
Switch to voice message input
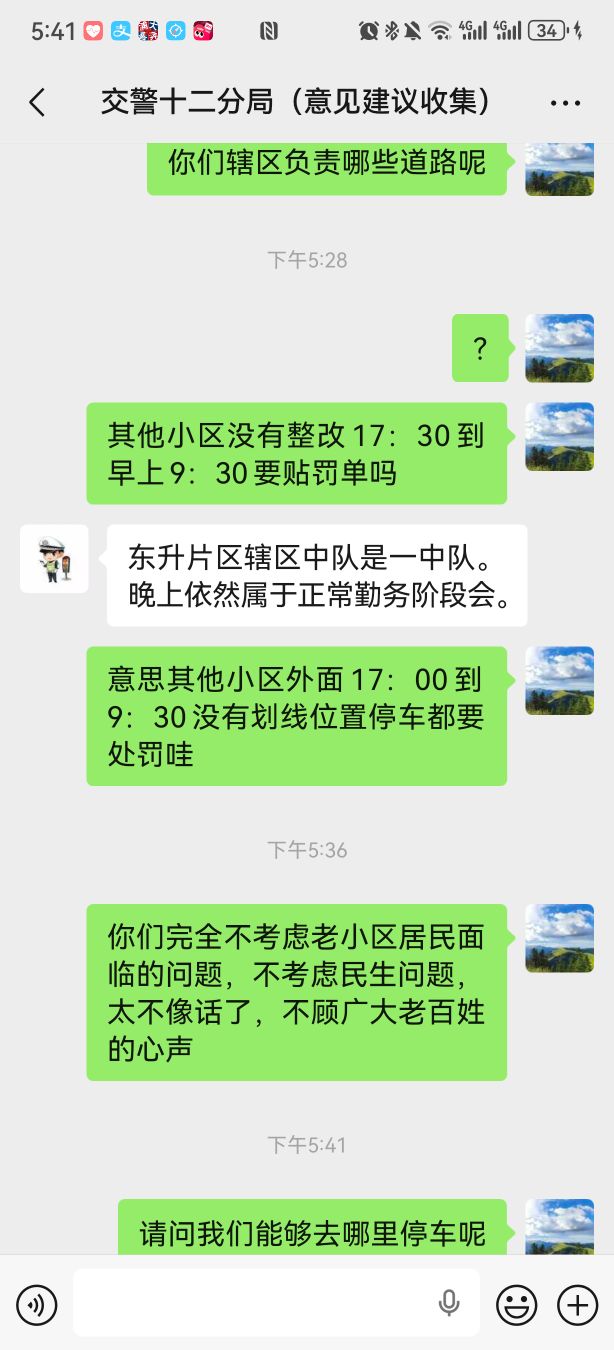37,1304
